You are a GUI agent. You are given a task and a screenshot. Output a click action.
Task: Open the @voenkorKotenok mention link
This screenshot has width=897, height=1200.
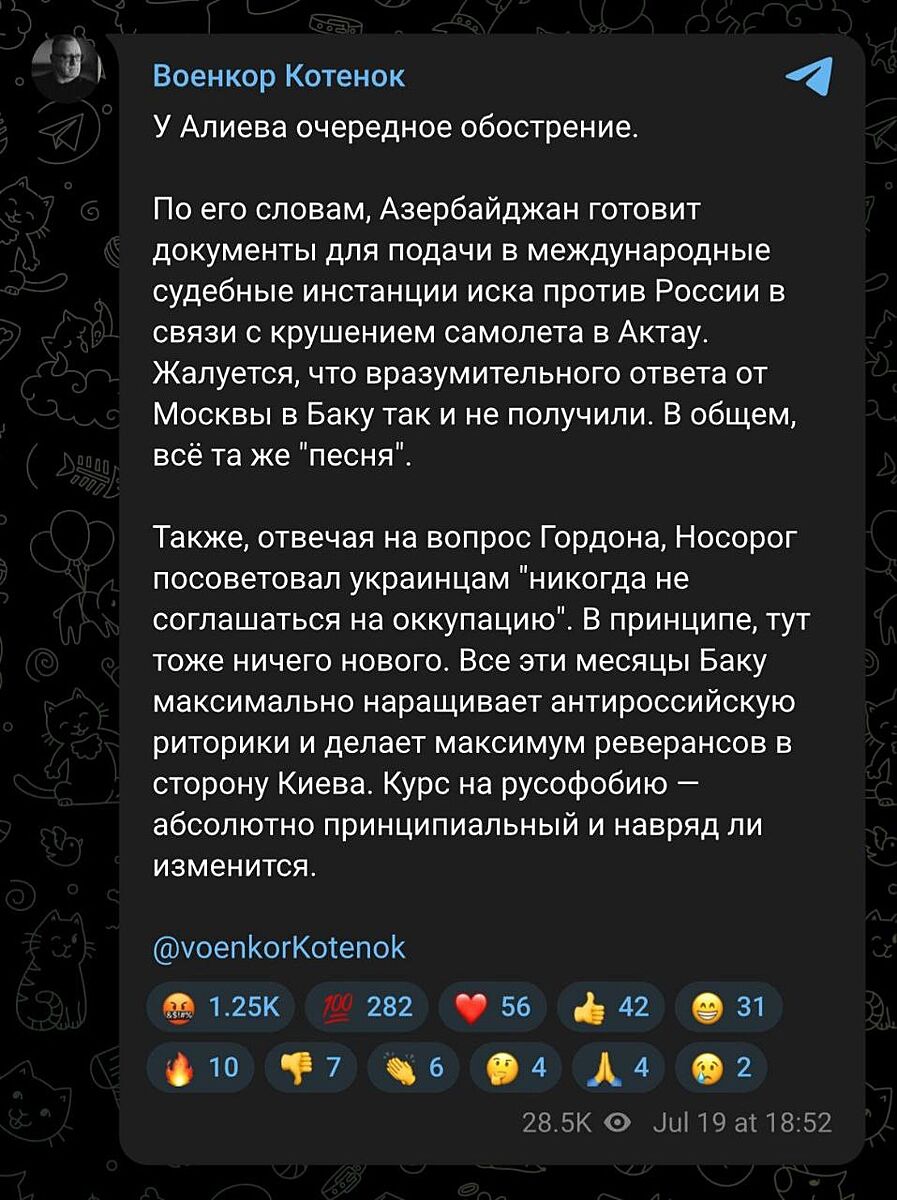(x=279, y=946)
